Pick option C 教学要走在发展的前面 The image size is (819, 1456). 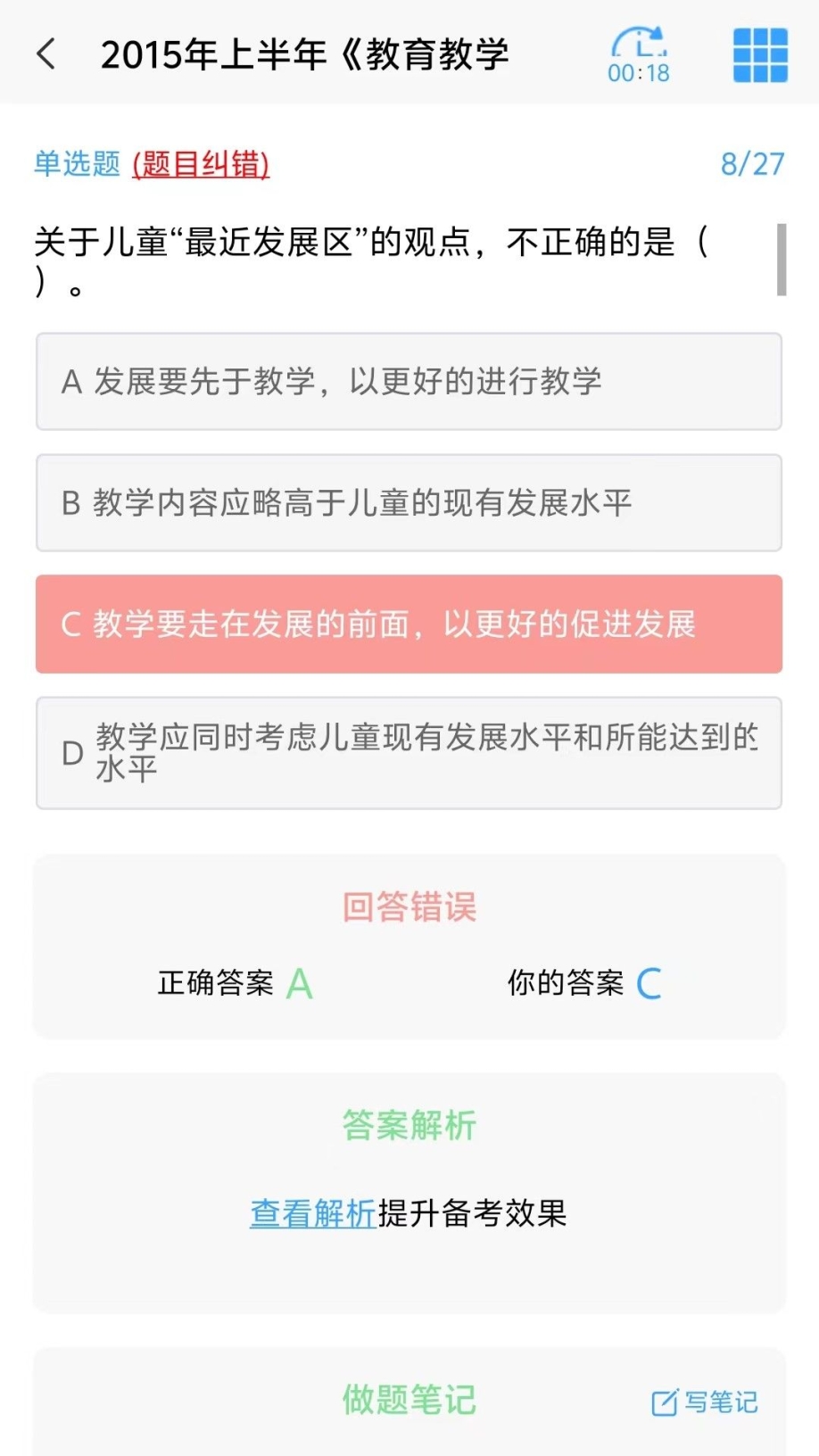pos(409,625)
